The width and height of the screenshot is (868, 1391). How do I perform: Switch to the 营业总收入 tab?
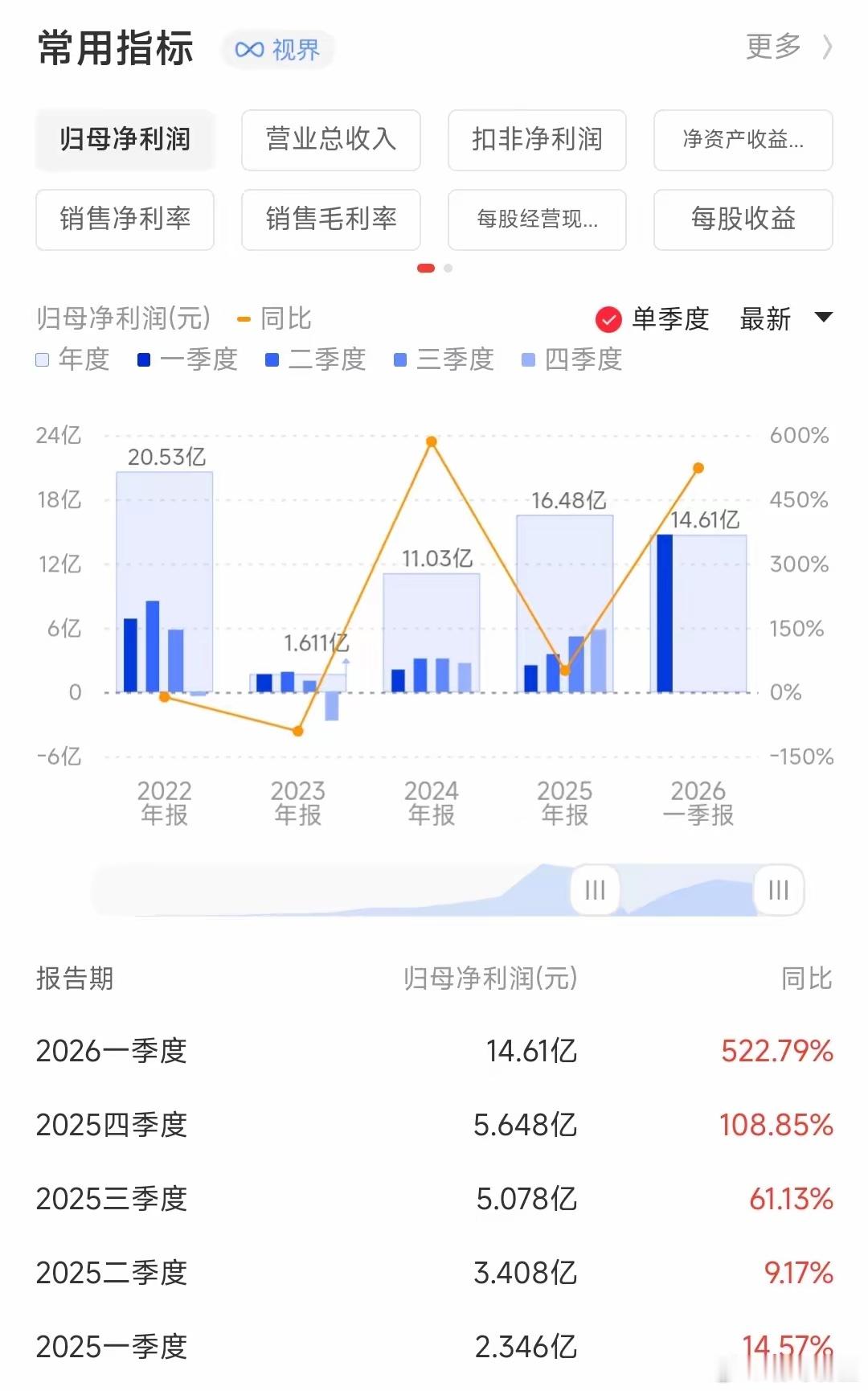[330, 141]
